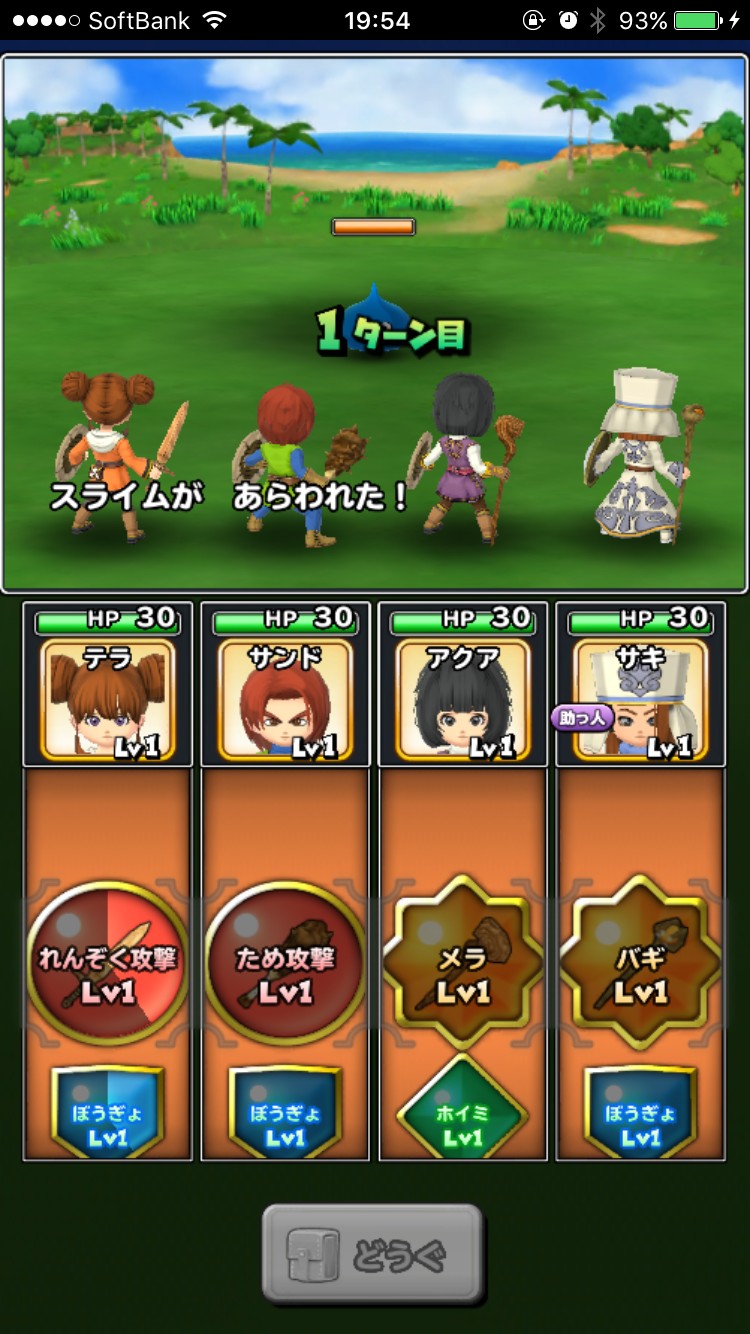Screen dimensions: 750x1334
Task: Tap サンド's character portrait
Action: (285, 699)
